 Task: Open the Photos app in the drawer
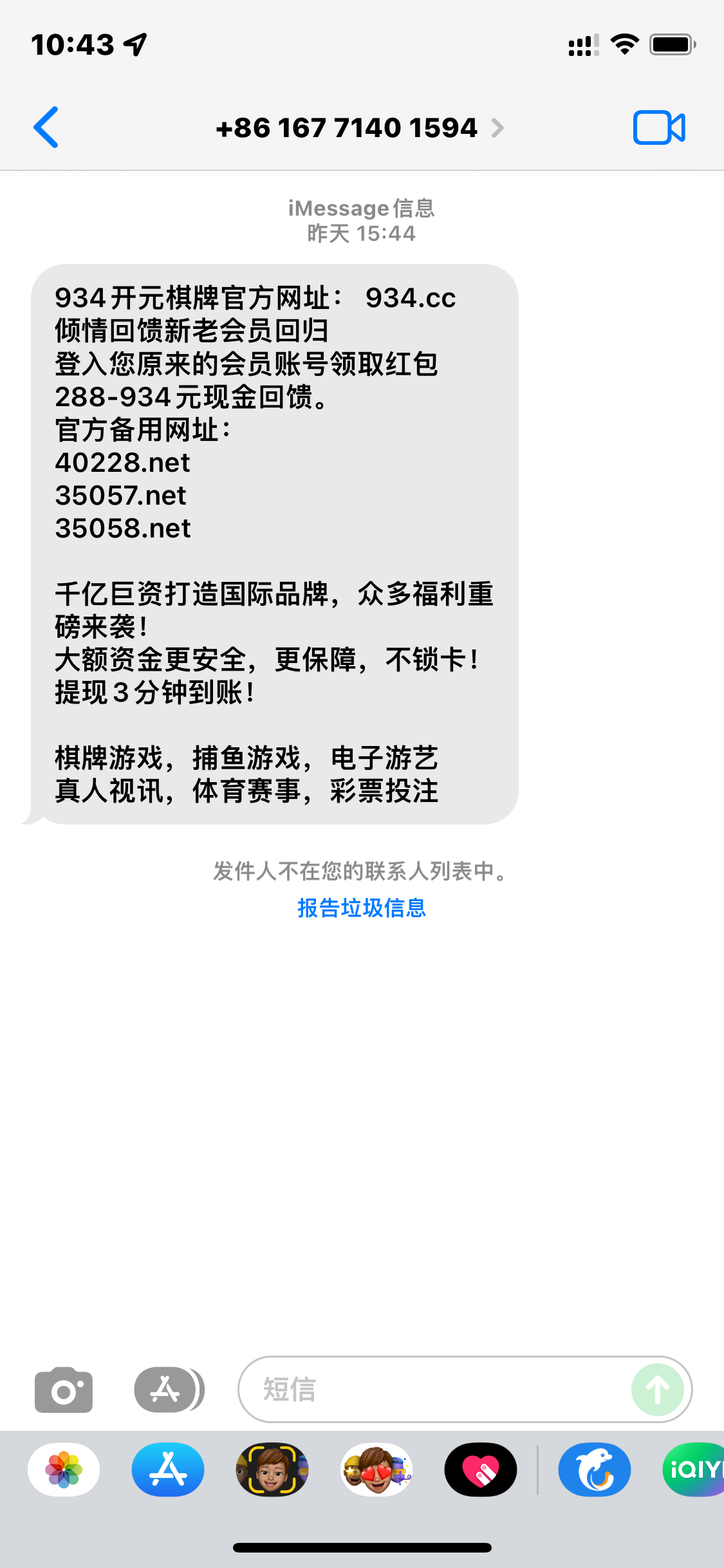64,1470
